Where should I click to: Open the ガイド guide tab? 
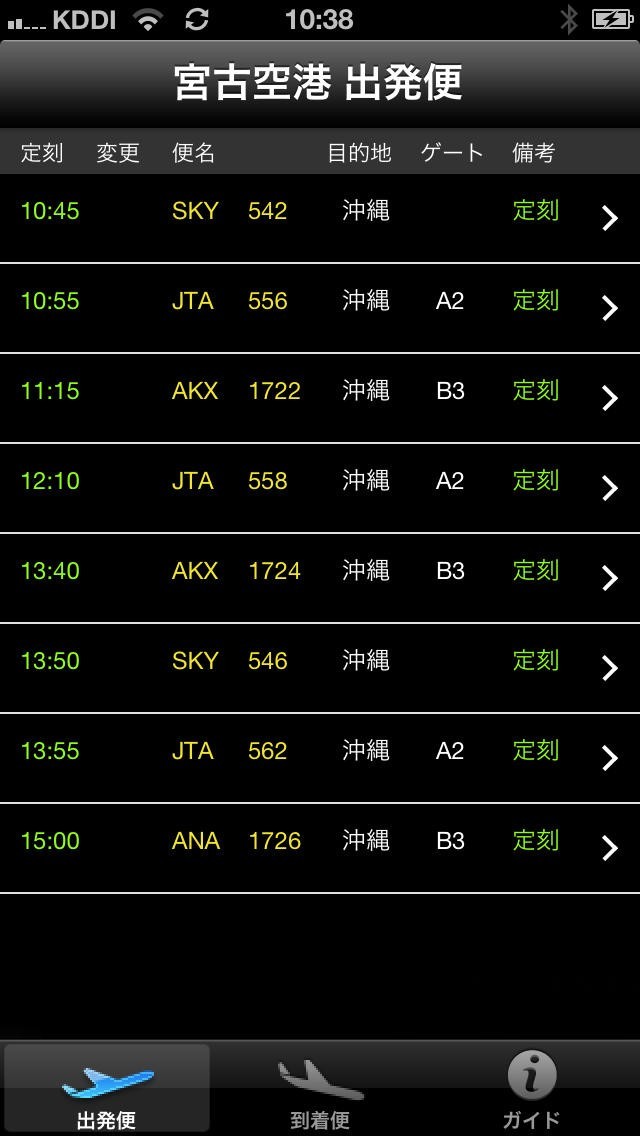tap(531, 1090)
